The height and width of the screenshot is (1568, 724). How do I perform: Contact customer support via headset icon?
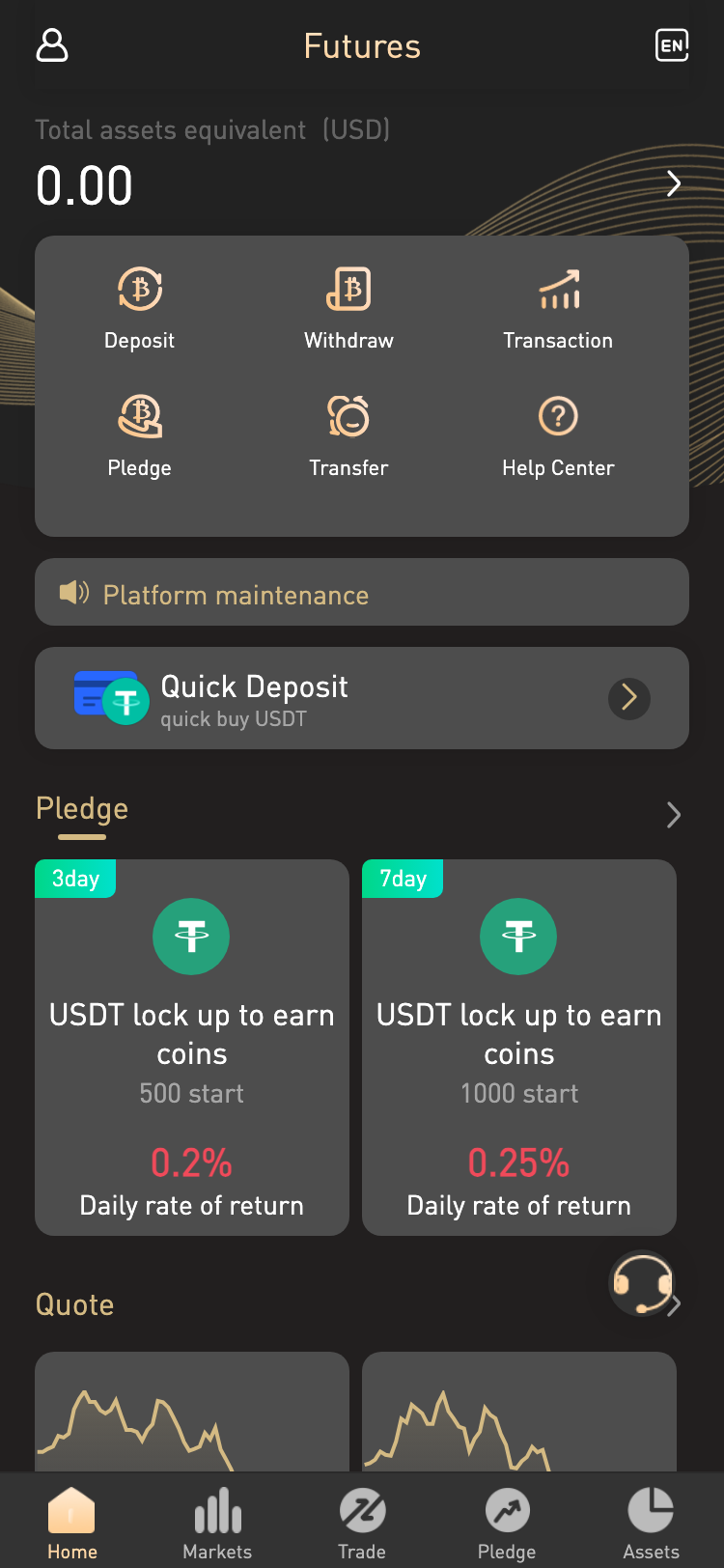click(641, 1284)
